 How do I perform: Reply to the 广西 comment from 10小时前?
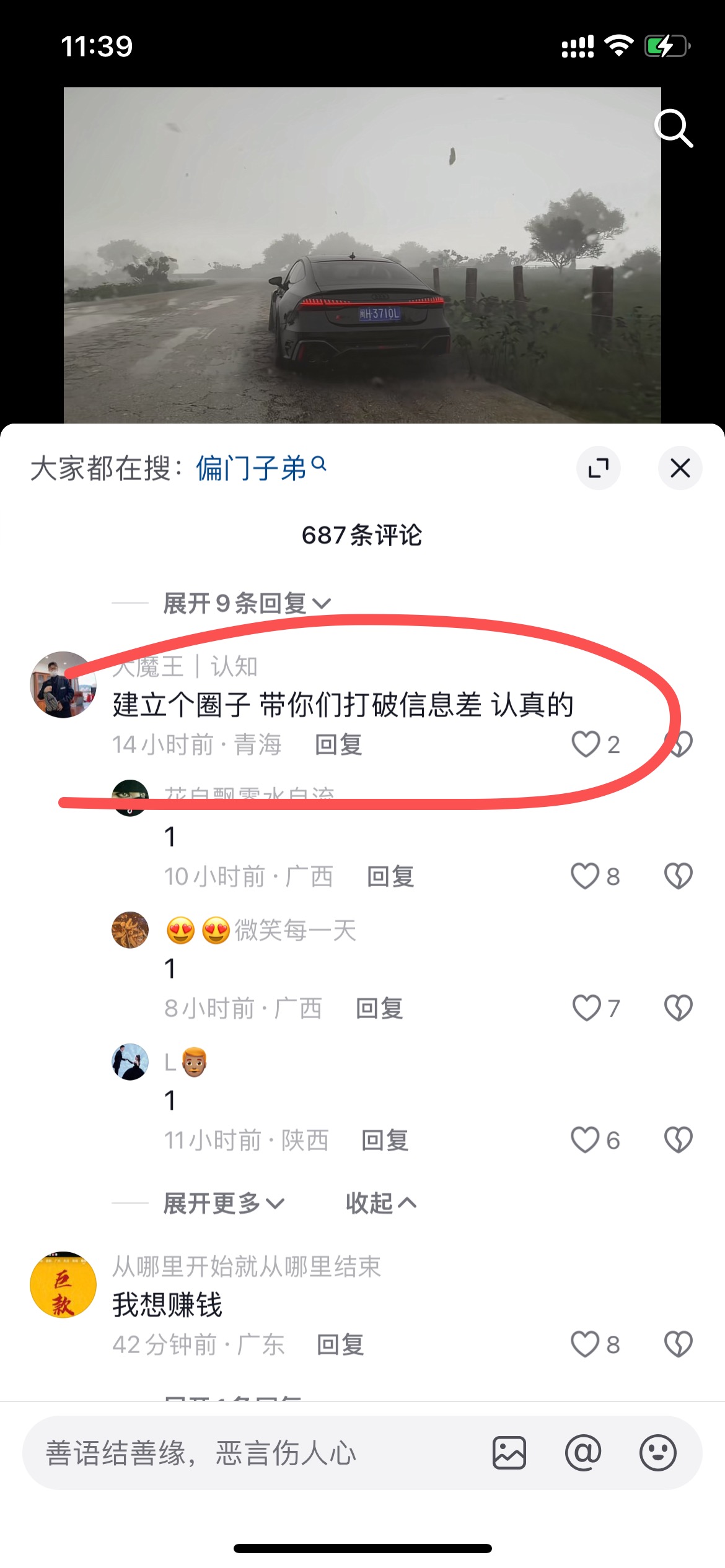click(x=390, y=876)
